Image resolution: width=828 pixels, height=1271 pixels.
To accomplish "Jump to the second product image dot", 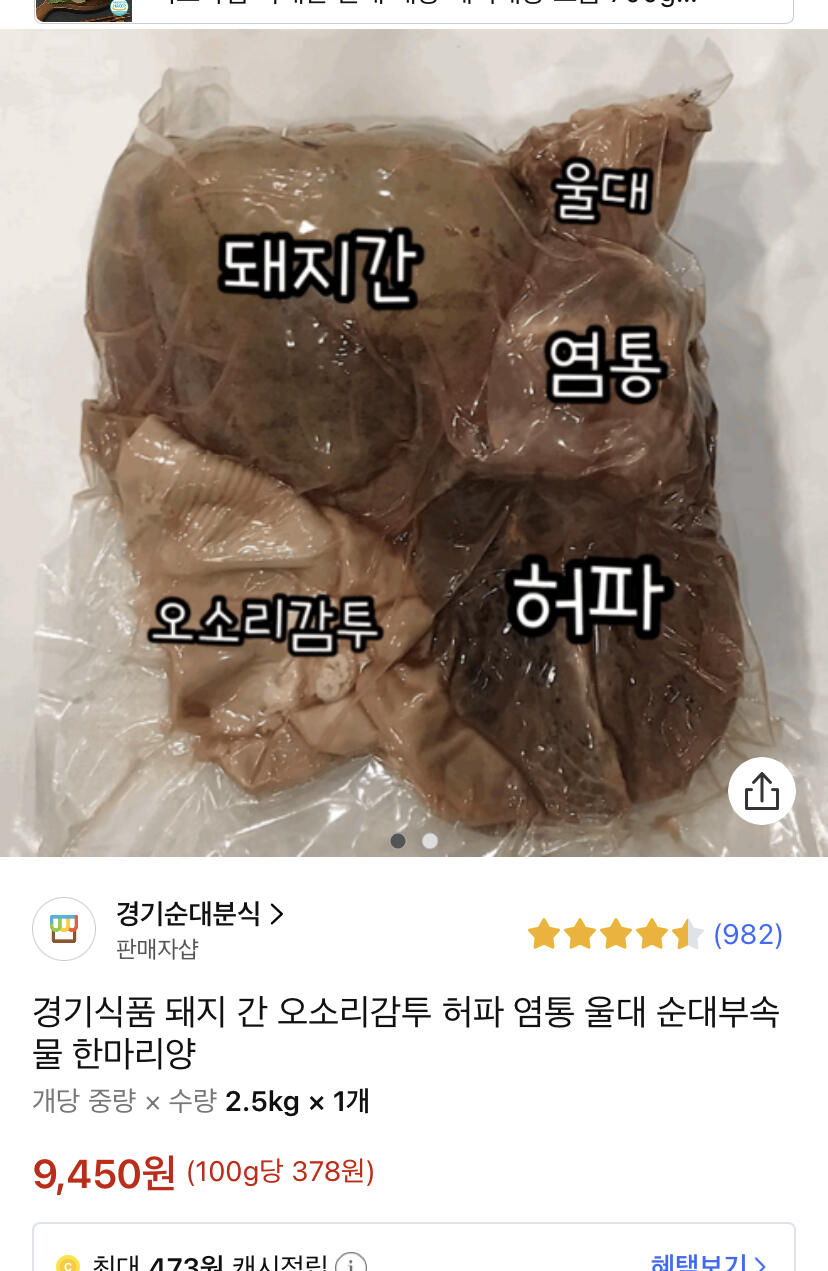I will (430, 841).
